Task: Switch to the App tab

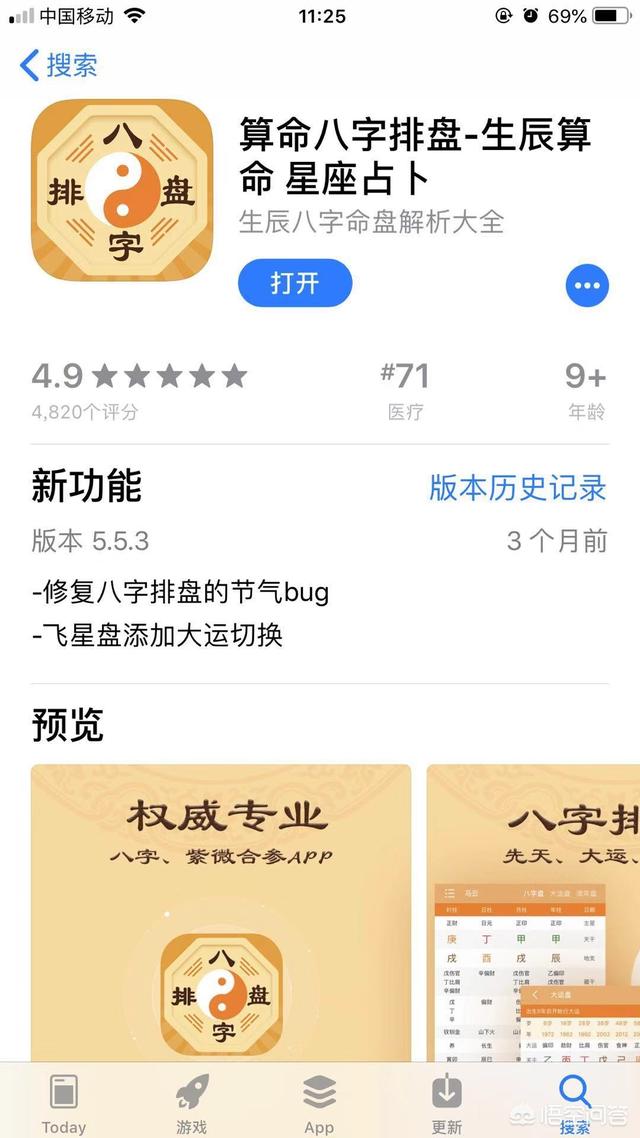Action: click(319, 1103)
